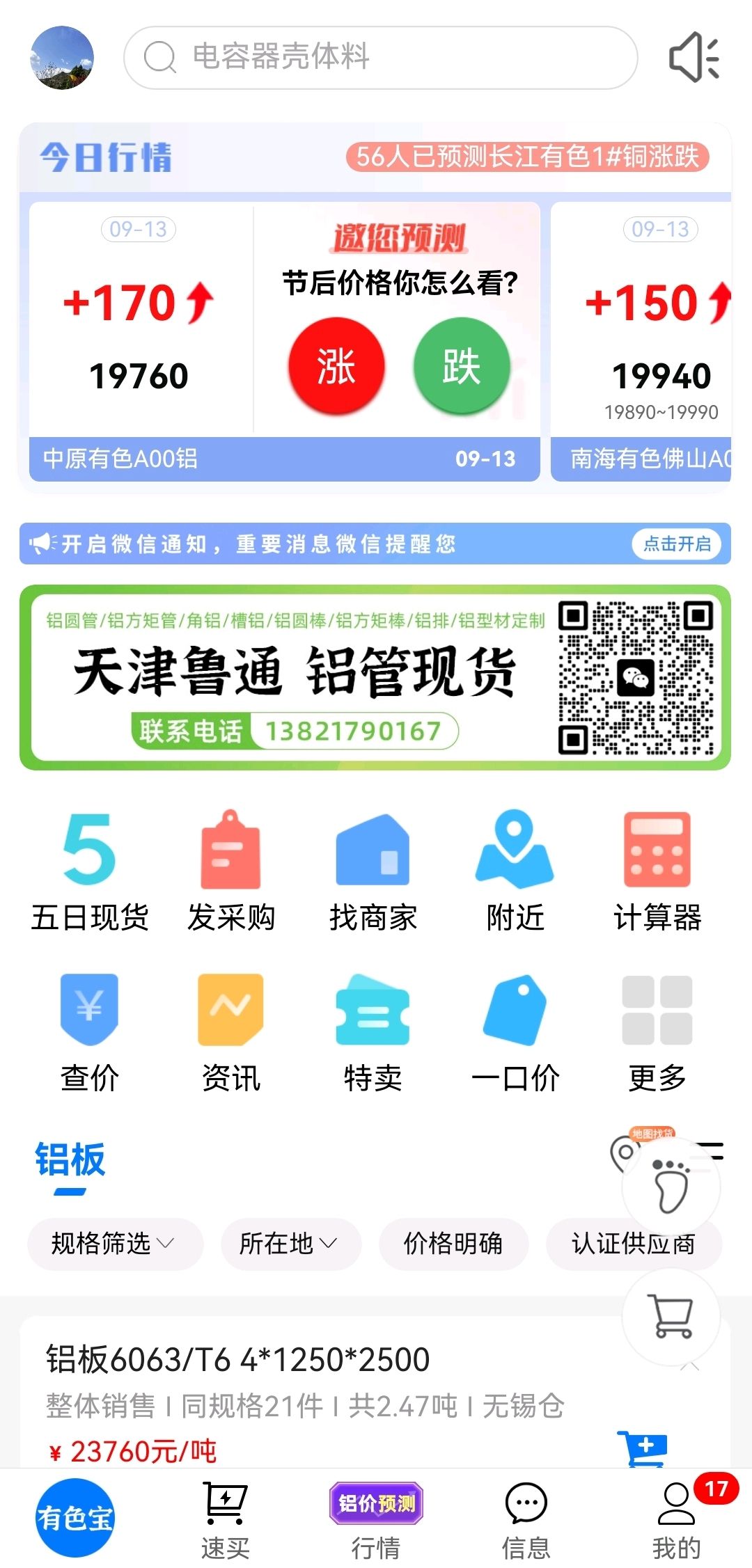Image resolution: width=752 pixels, height=1568 pixels.
Task: Open 找商家
Action: click(x=373, y=871)
